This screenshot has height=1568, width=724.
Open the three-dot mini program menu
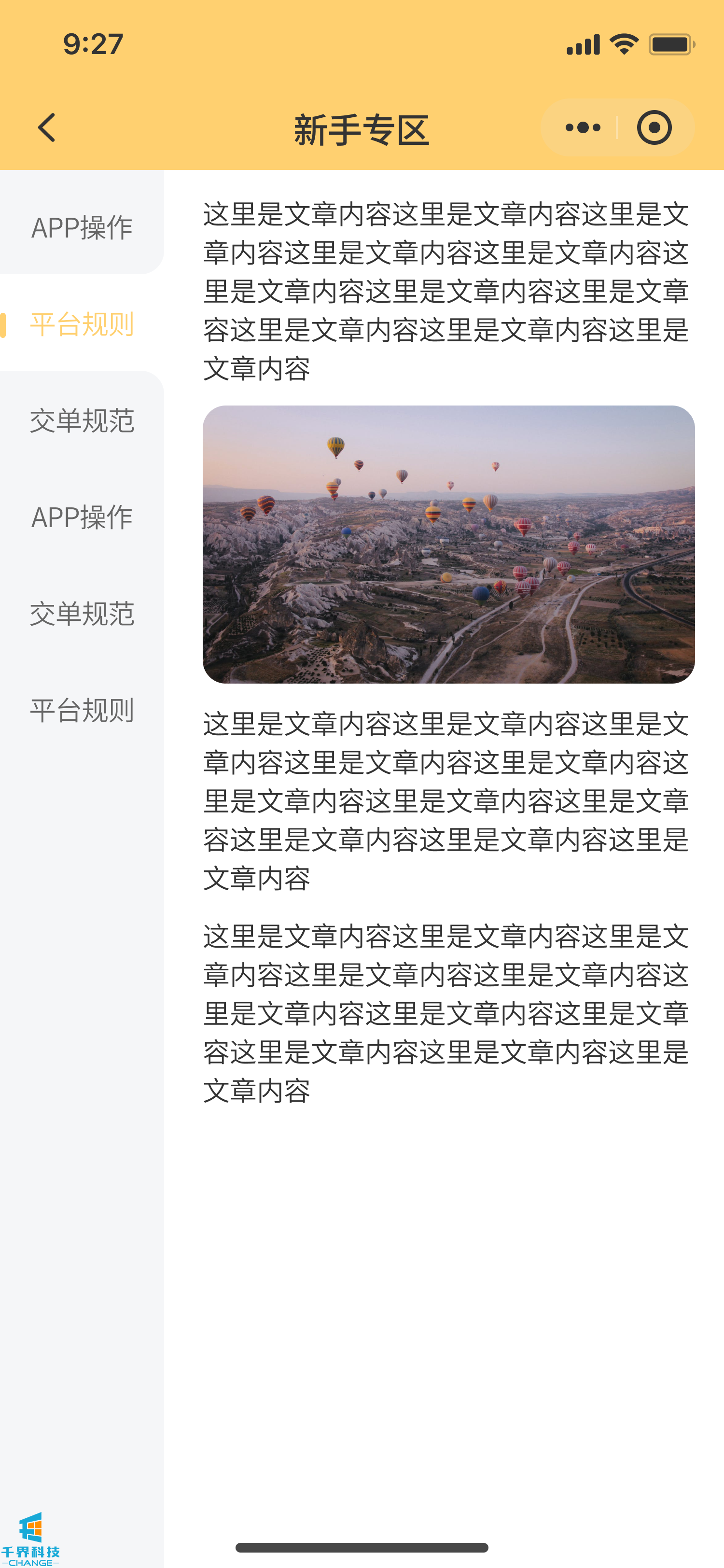tap(582, 128)
